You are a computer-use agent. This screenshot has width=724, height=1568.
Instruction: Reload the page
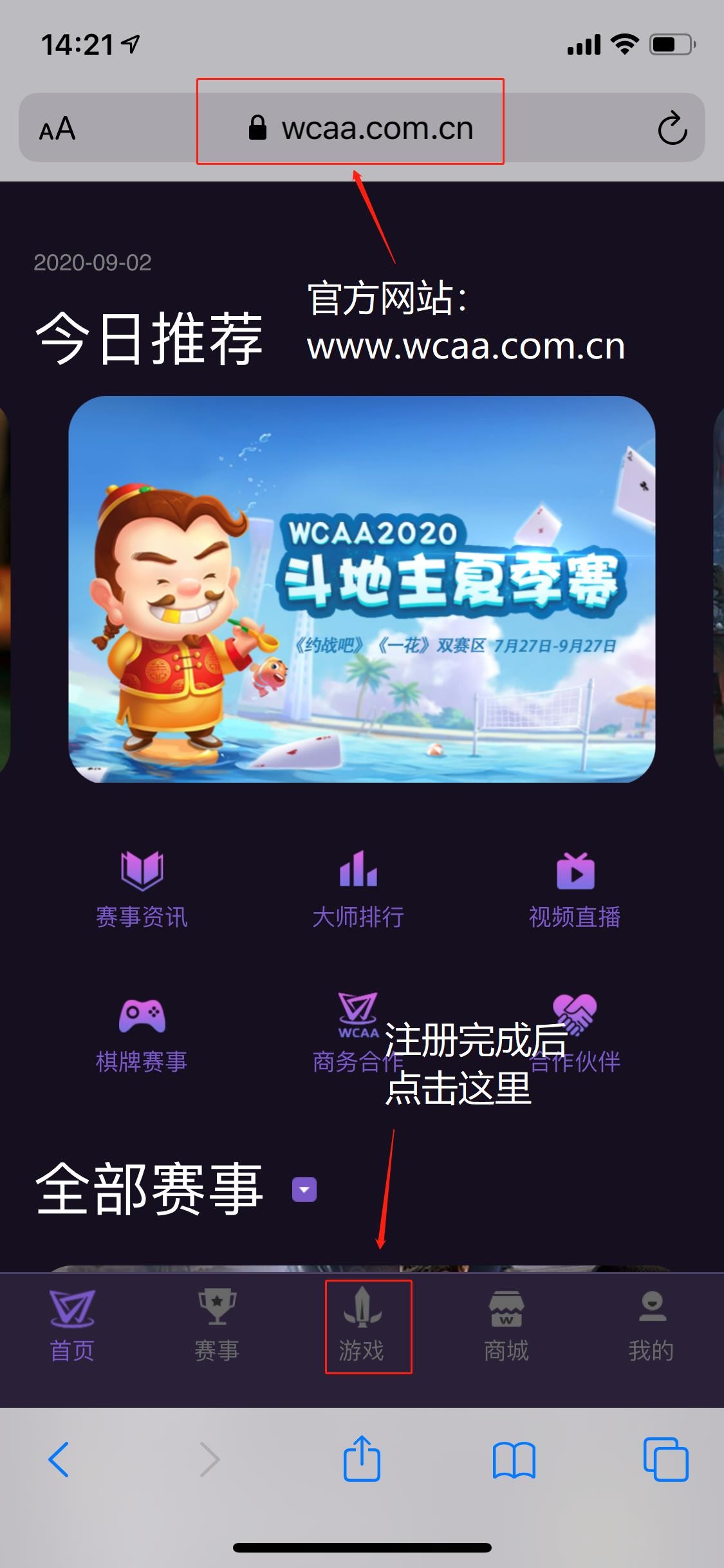(x=672, y=128)
